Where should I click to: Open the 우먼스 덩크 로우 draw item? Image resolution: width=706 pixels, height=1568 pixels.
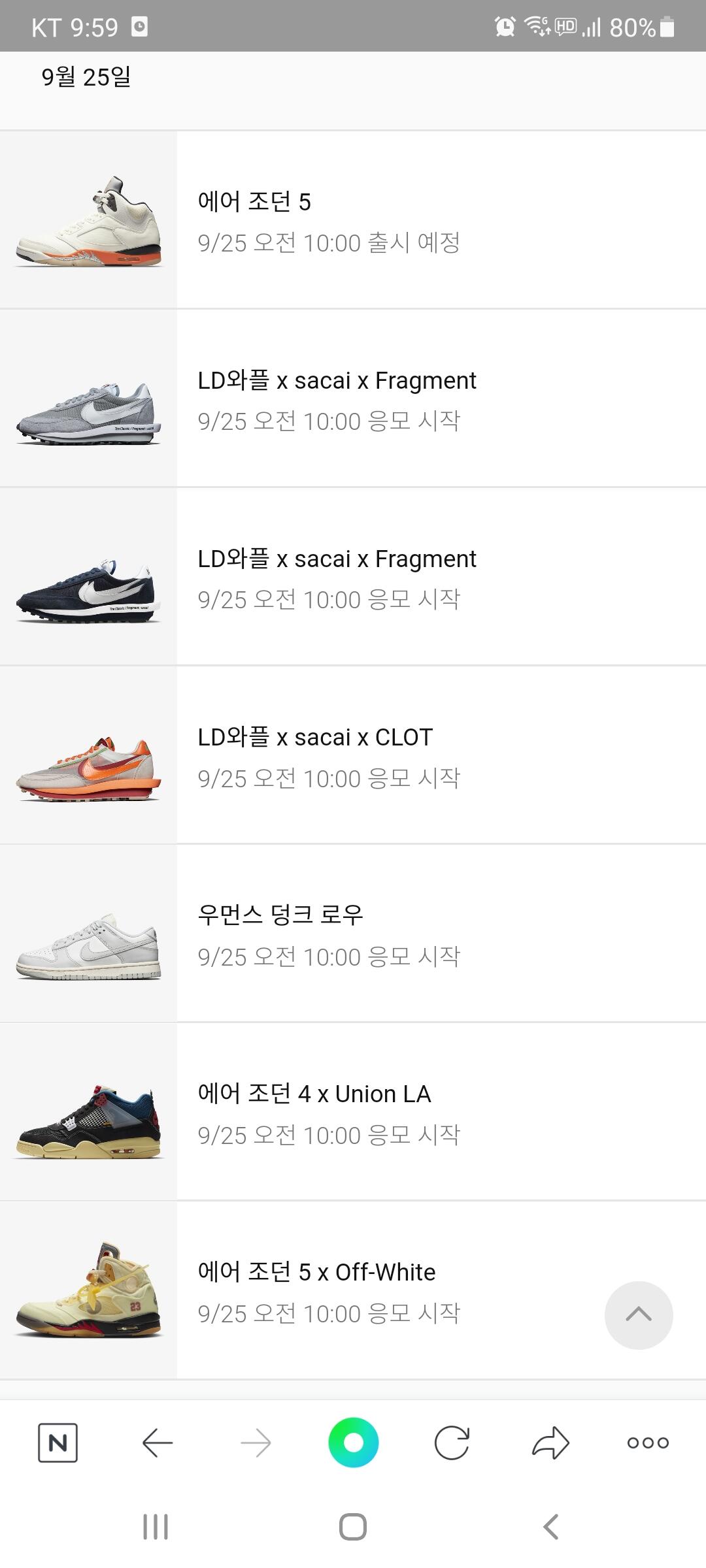(x=353, y=934)
